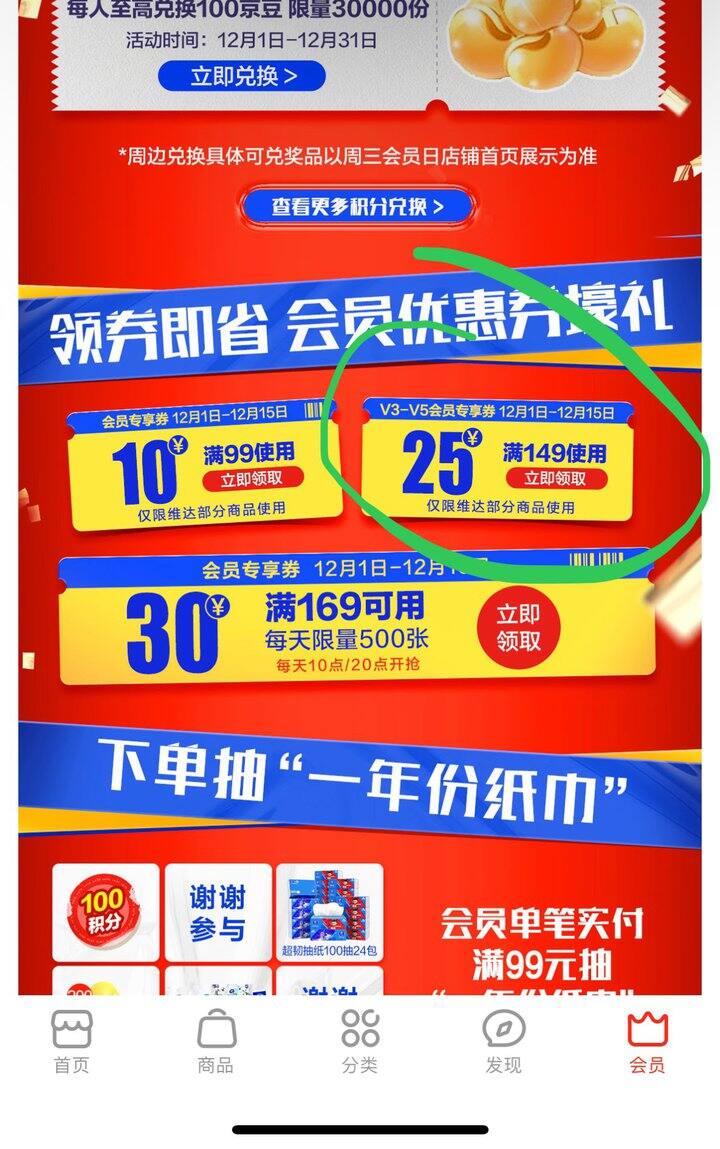Tap 立即兑换 to redeem 京豆
Viewport: 720px width, 1149px height.
click(x=242, y=76)
